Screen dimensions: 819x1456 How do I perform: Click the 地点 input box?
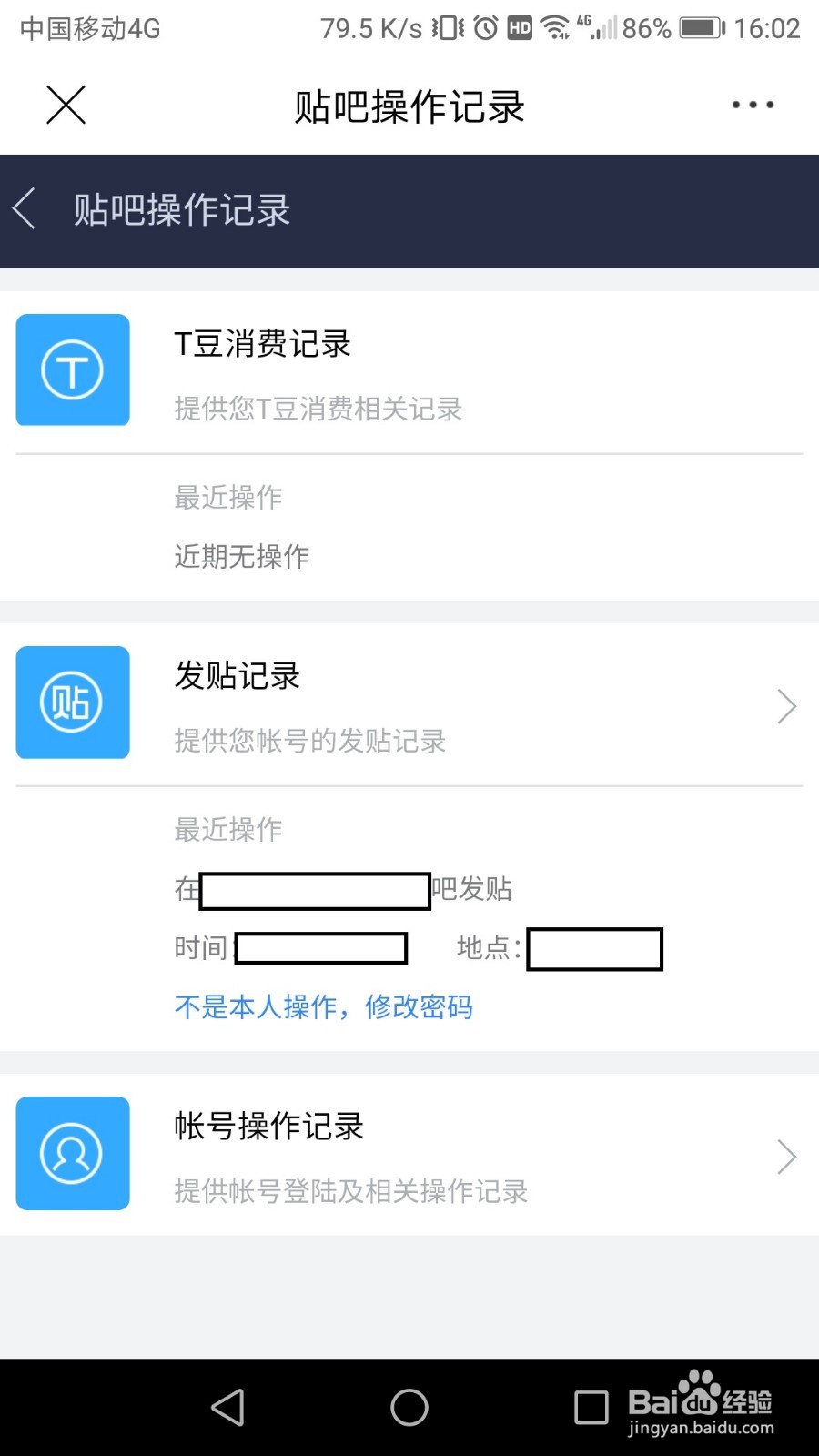click(x=595, y=948)
